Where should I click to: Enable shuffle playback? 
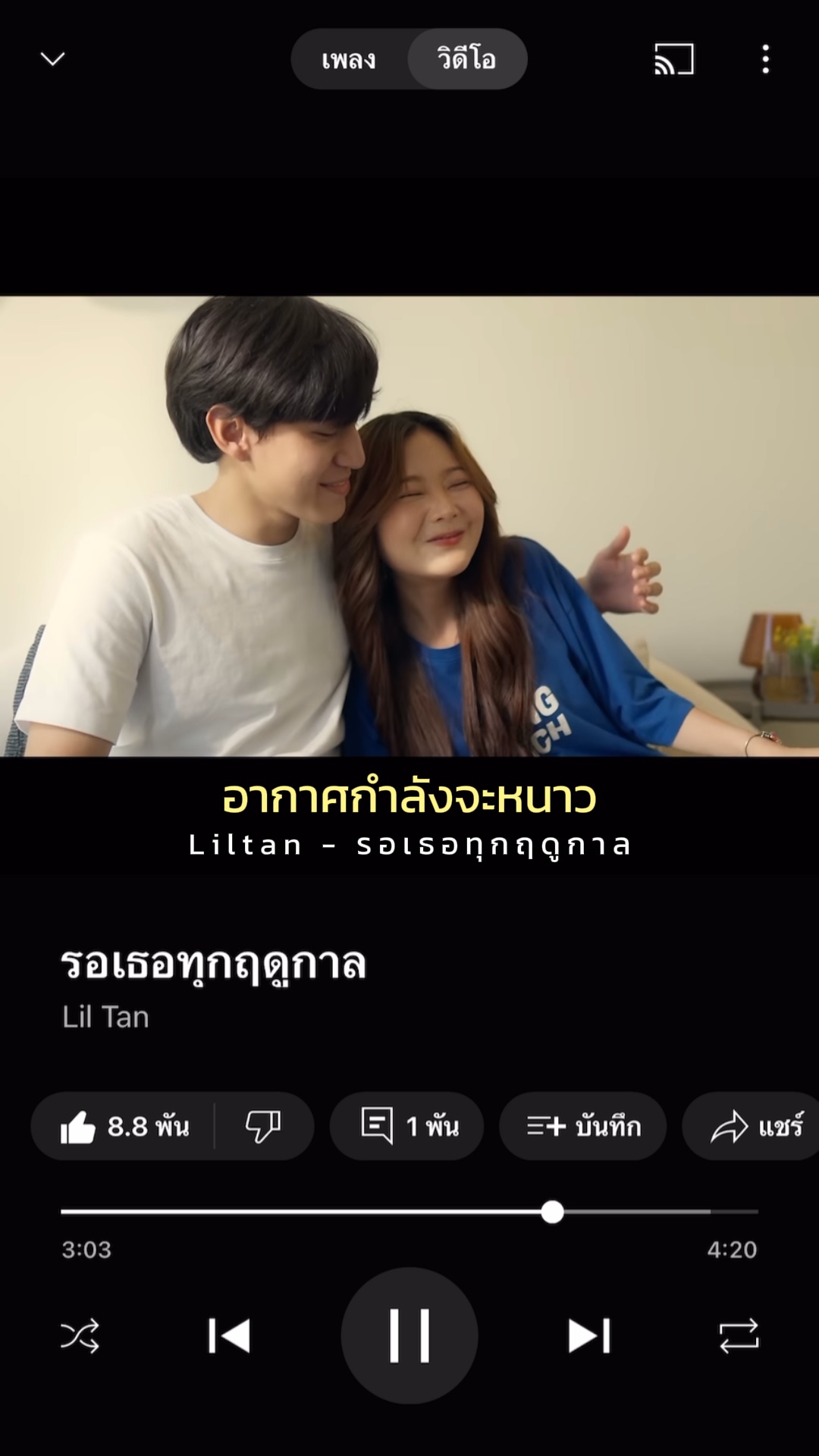80,1335
